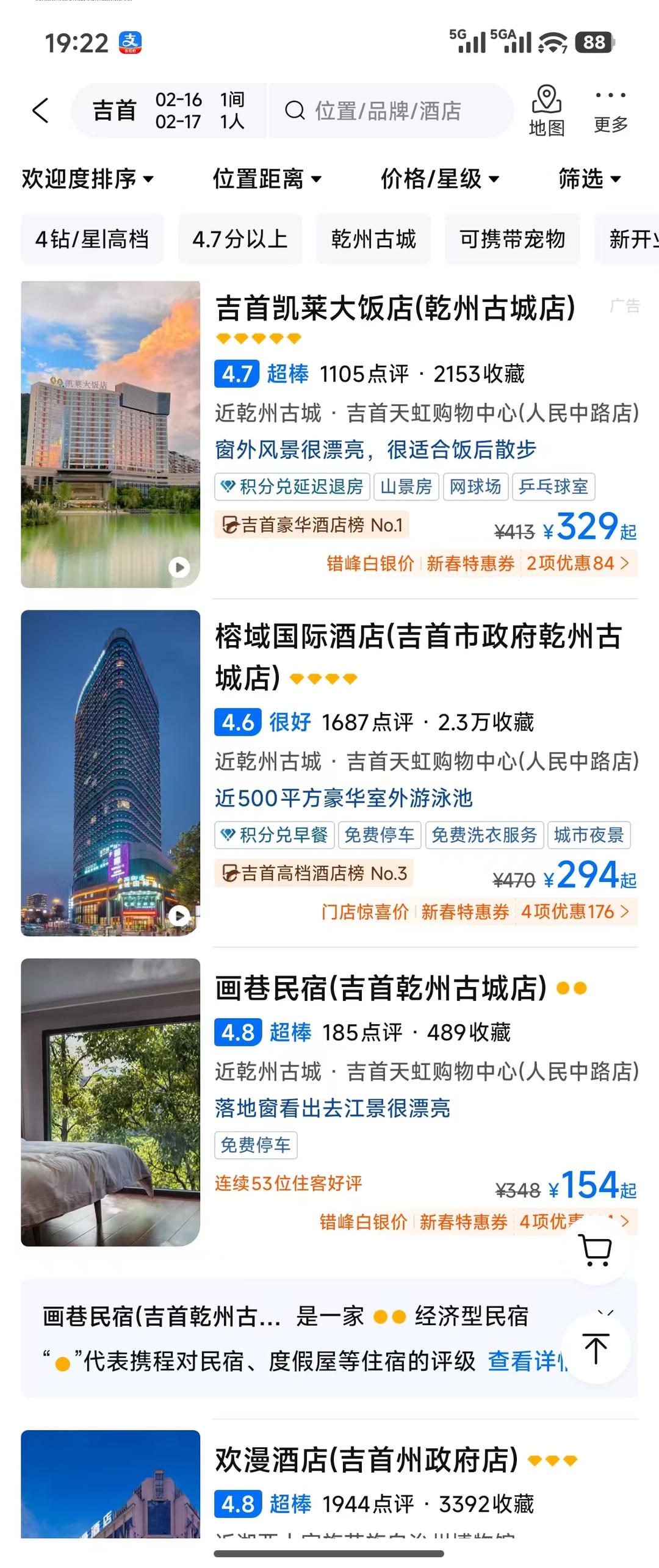Tap the 位置/品牌/酒店 search field
The width and height of the screenshot is (659, 1568).
(391, 110)
